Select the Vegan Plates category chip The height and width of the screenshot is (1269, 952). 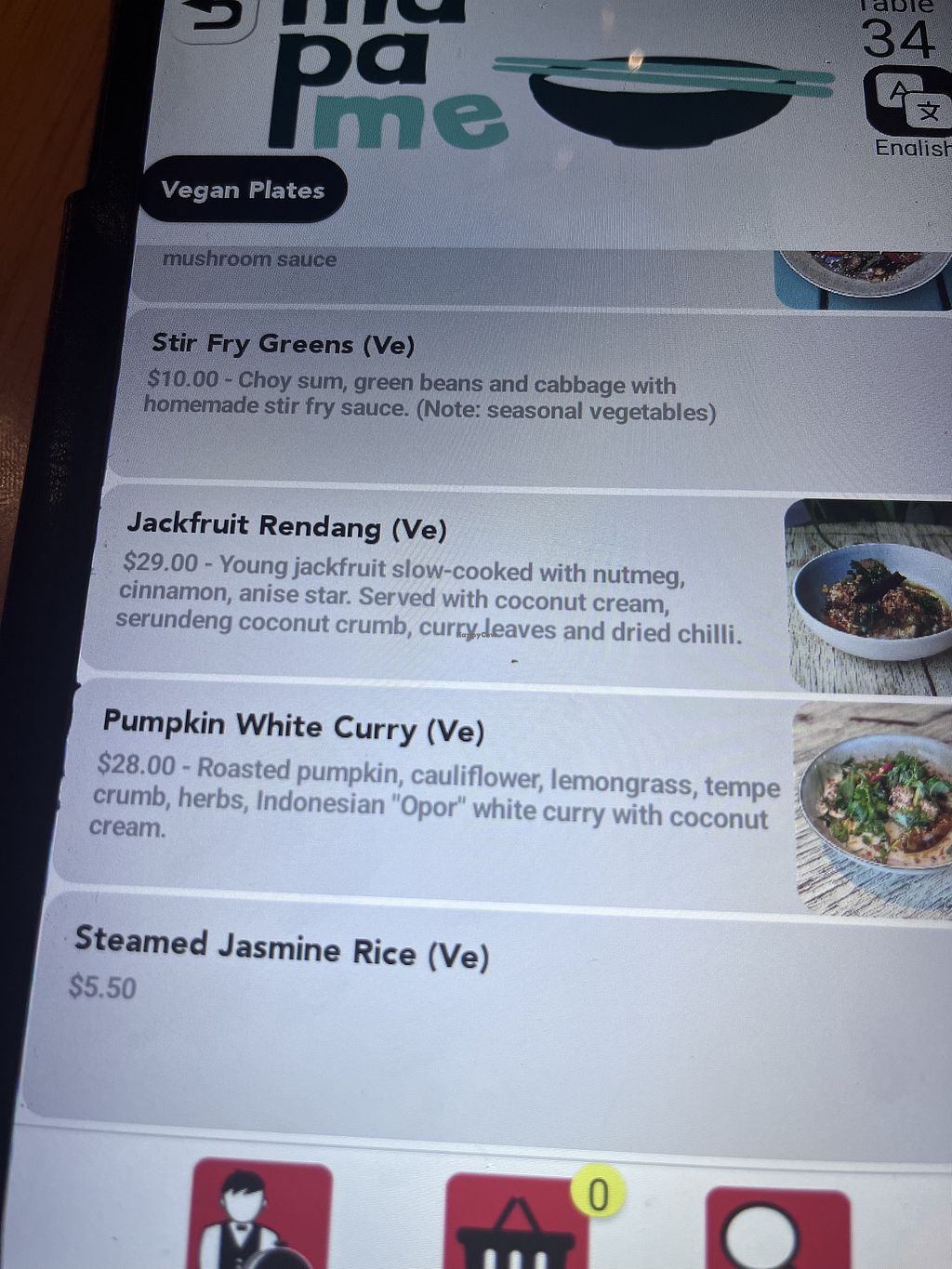(243, 191)
